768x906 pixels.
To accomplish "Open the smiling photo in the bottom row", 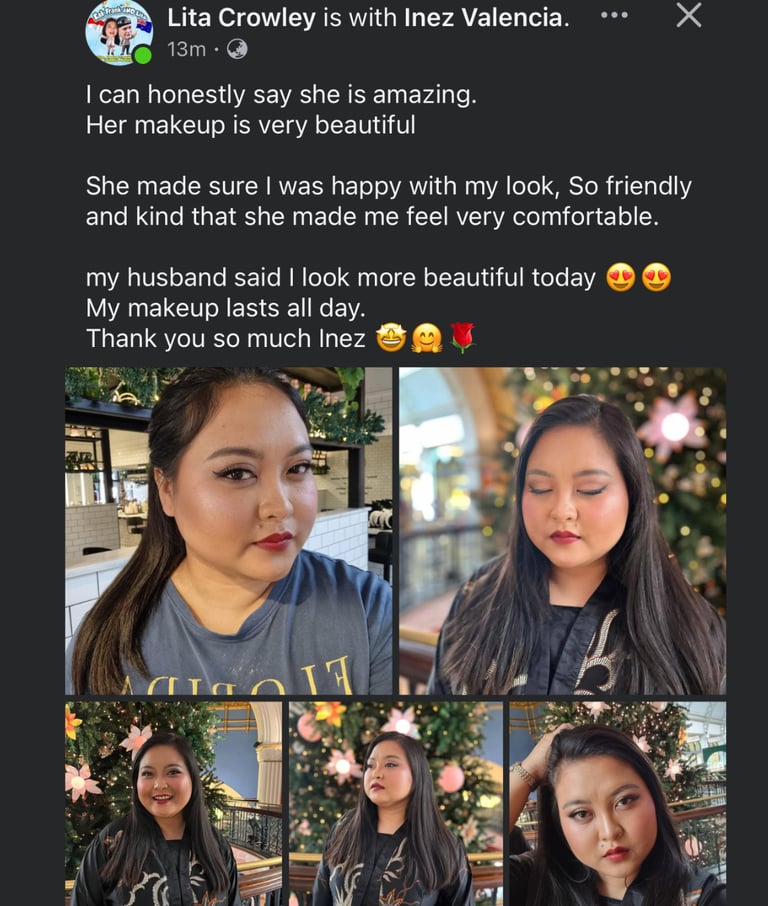I will [174, 803].
